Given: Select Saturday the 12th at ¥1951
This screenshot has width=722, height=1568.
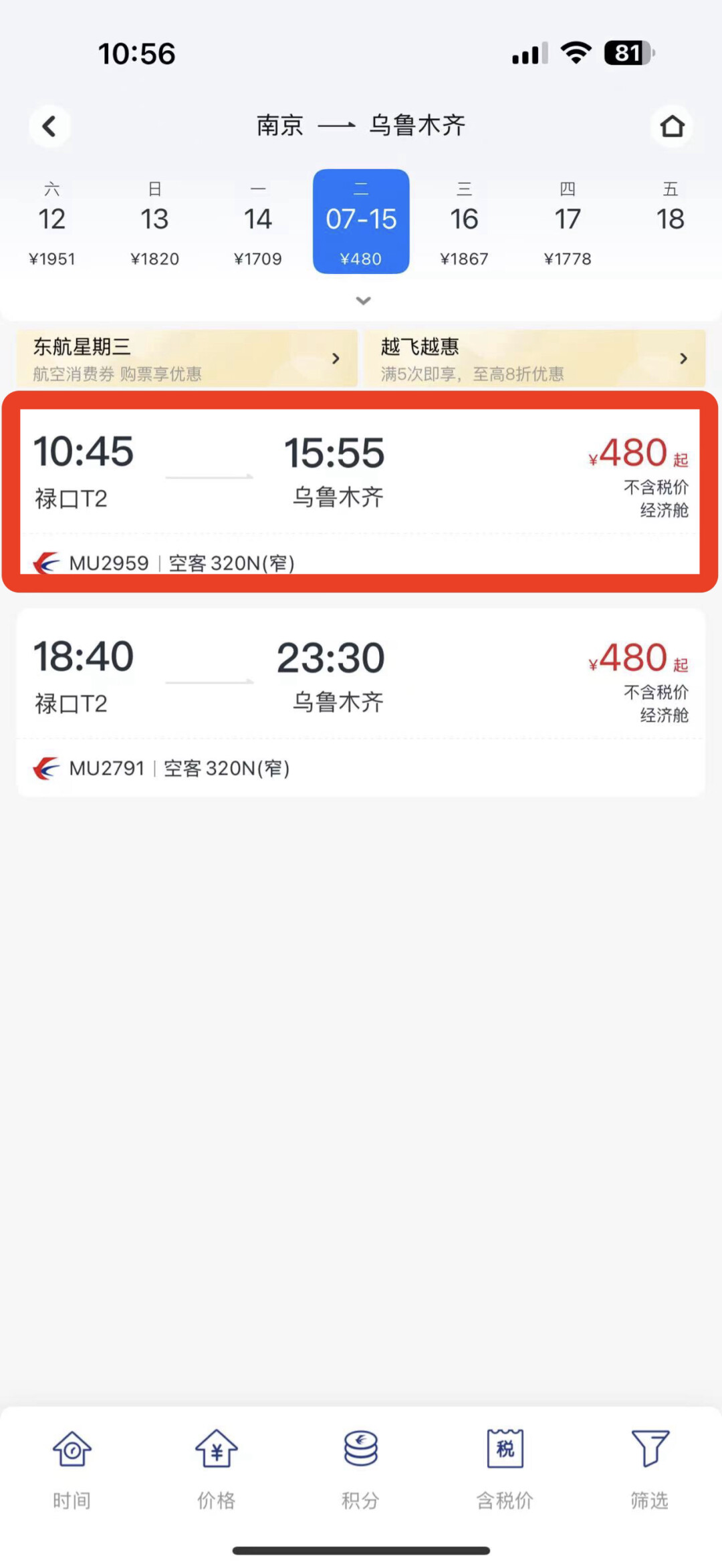Looking at the screenshot, I should [x=52, y=222].
